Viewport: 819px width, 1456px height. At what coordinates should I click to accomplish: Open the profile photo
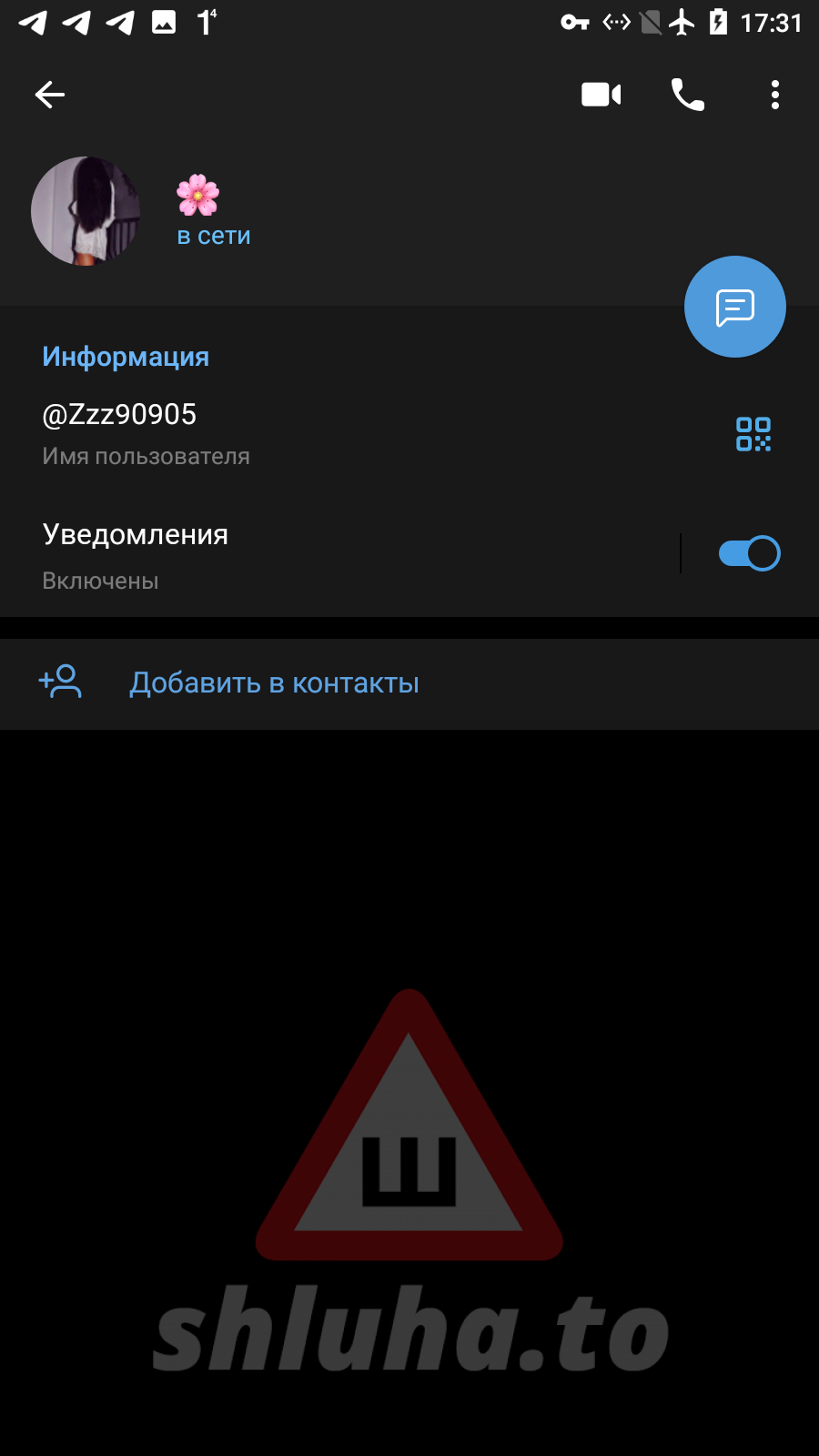(x=86, y=211)
